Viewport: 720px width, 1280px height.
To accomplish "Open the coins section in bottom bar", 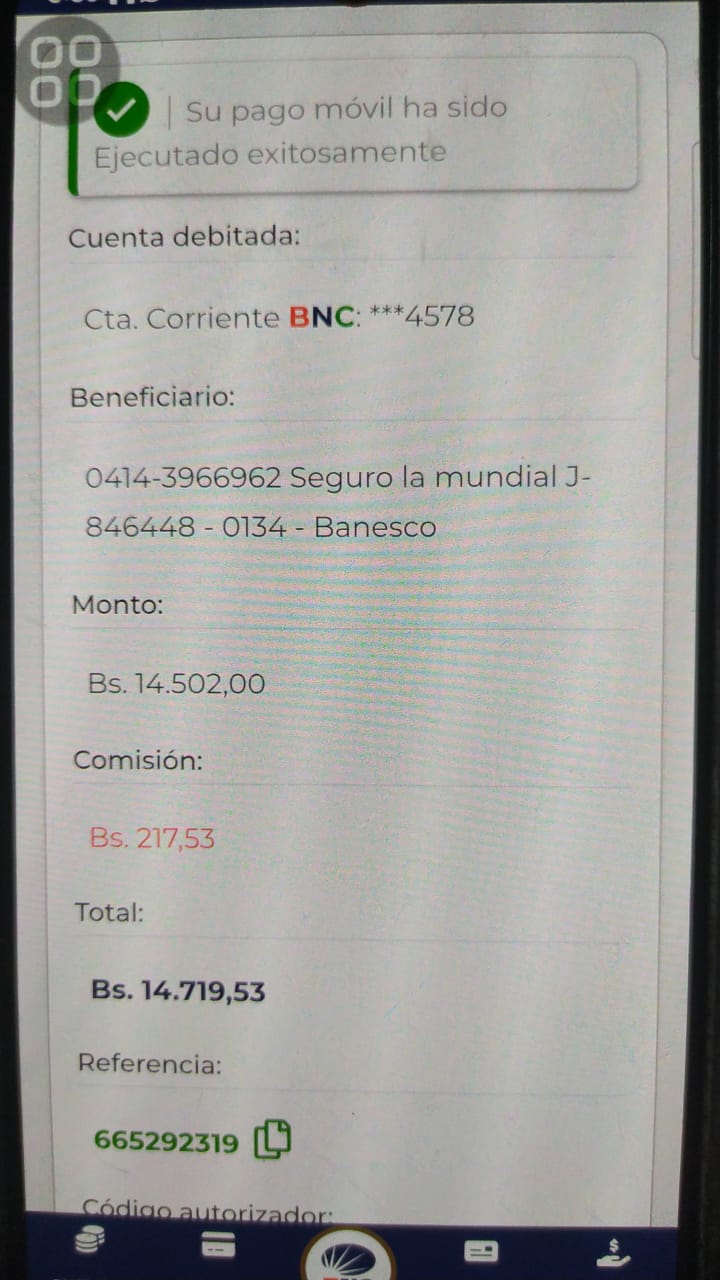I will point(89,1243).
